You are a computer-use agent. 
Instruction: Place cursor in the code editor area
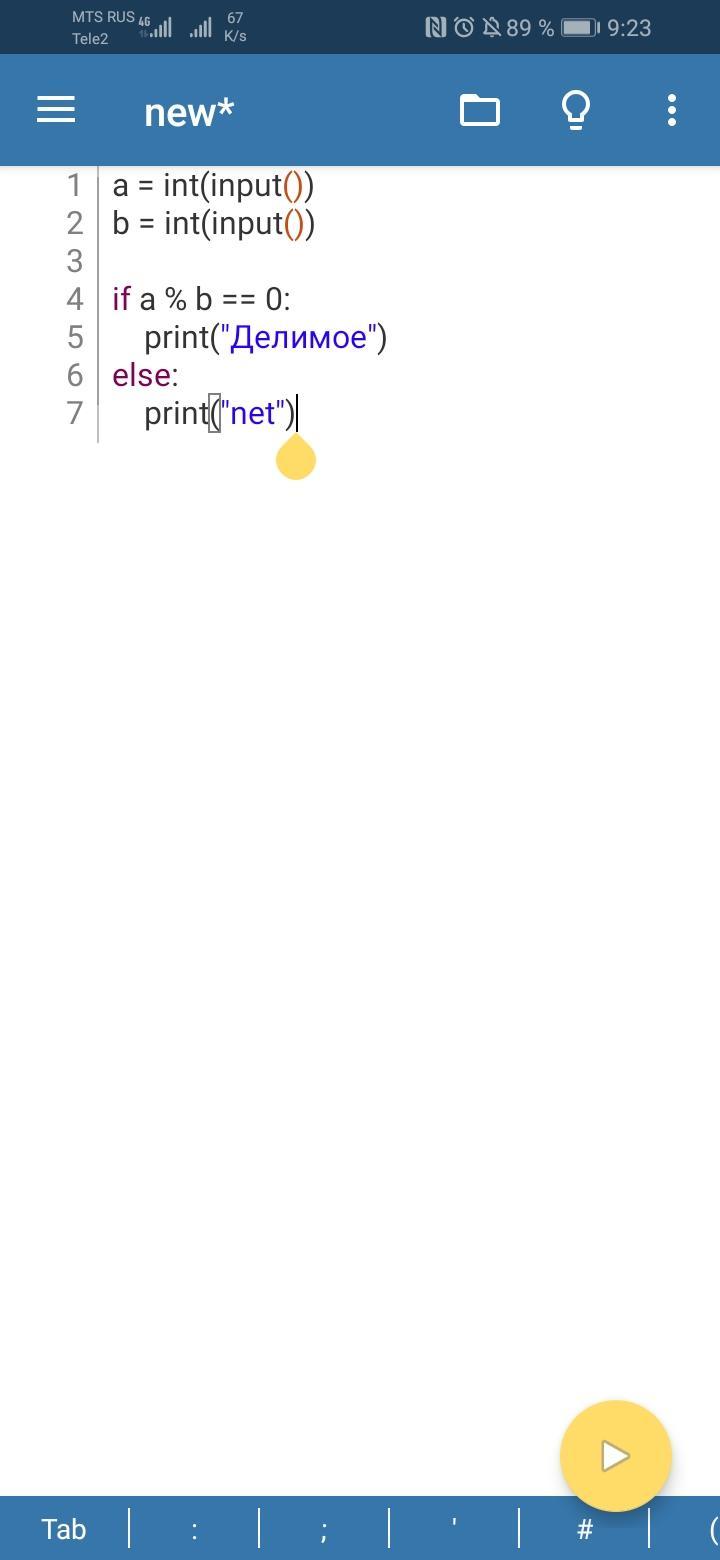(x=409, y=830)
